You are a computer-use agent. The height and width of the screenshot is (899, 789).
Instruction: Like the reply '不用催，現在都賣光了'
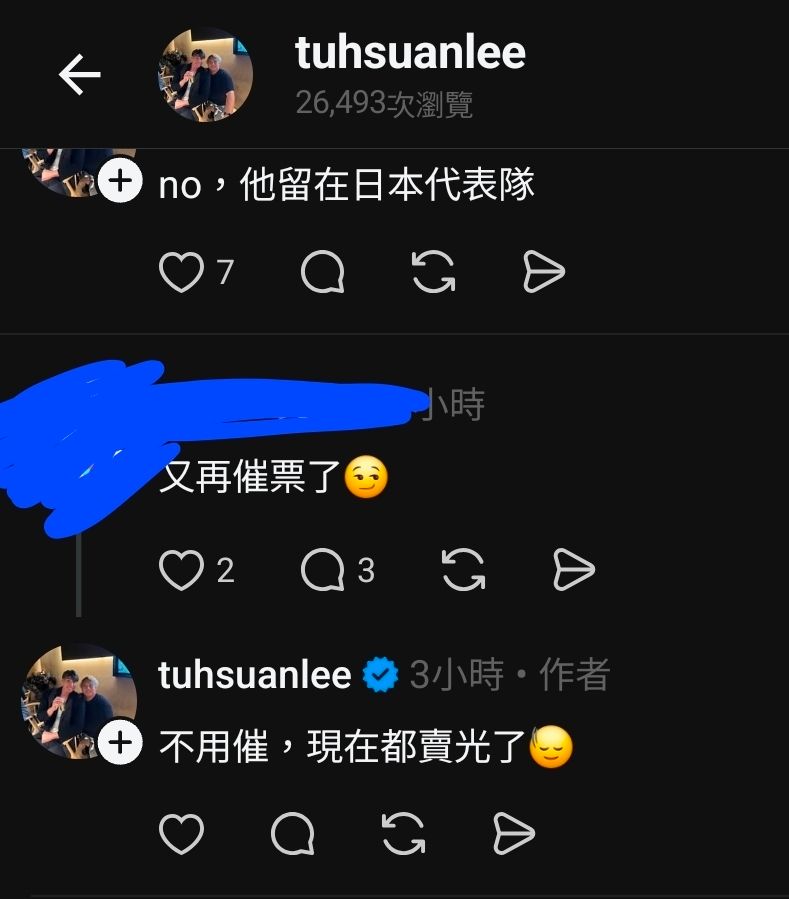pyautogui.click(x=182, y=834)
